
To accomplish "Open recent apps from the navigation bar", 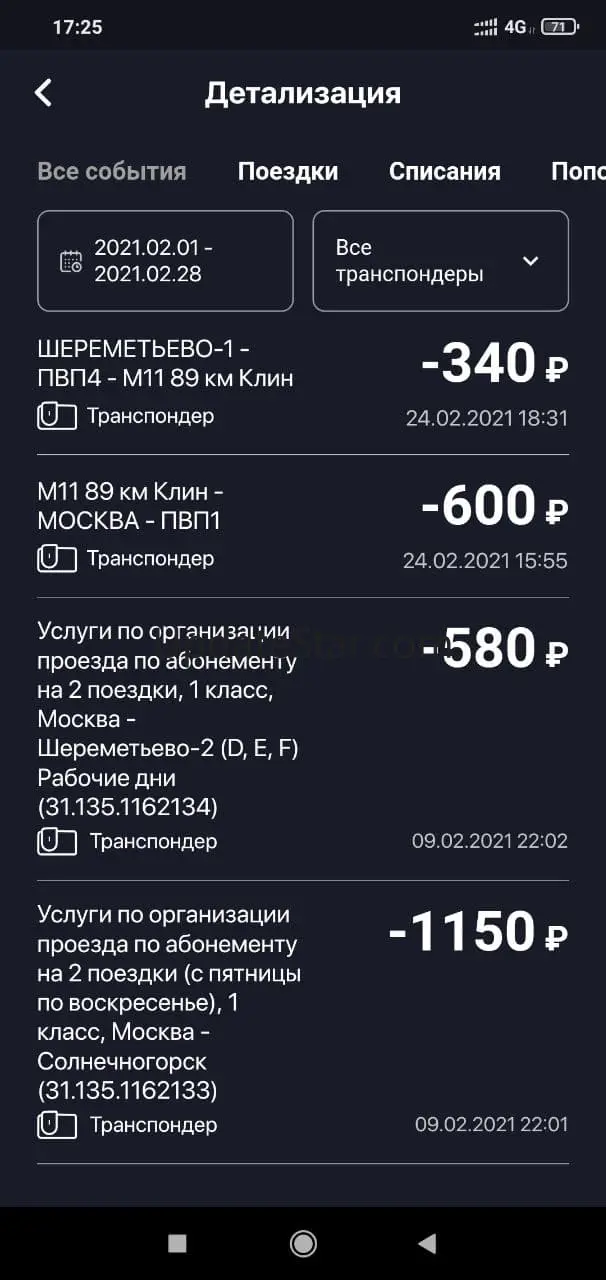I will pos(177,1243).
